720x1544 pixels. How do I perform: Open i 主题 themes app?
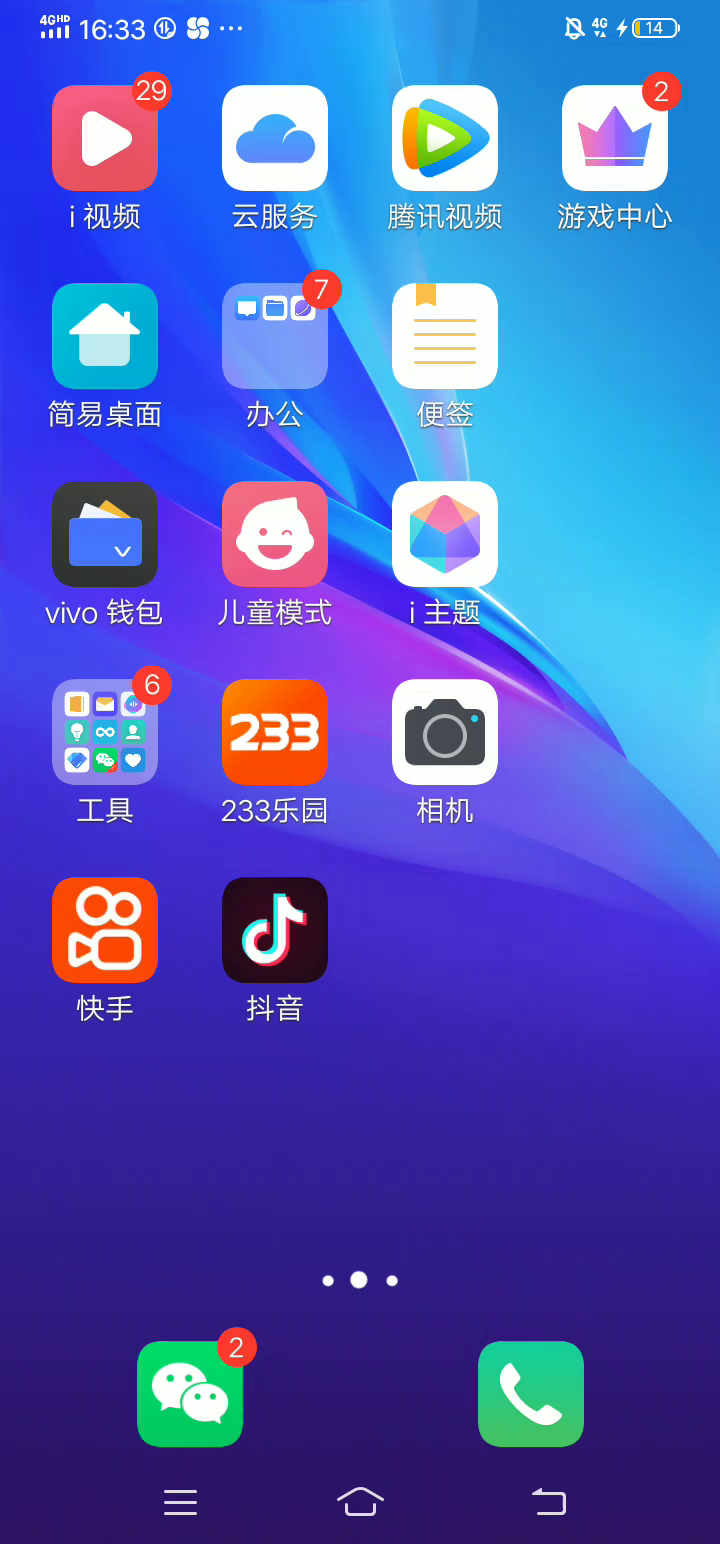click(445, 534)
